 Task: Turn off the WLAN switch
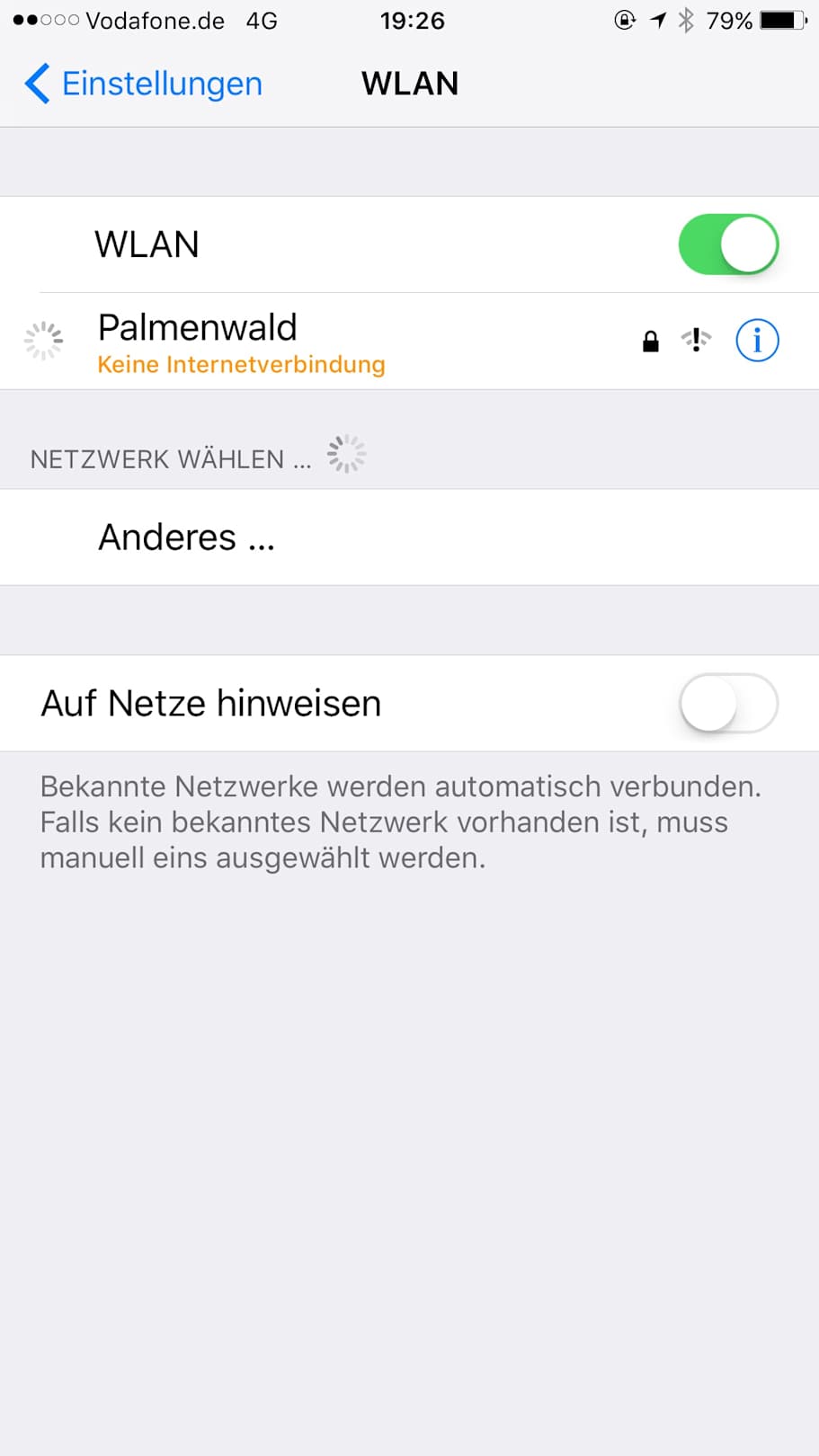pyautogui.click(x=727, y=244)
